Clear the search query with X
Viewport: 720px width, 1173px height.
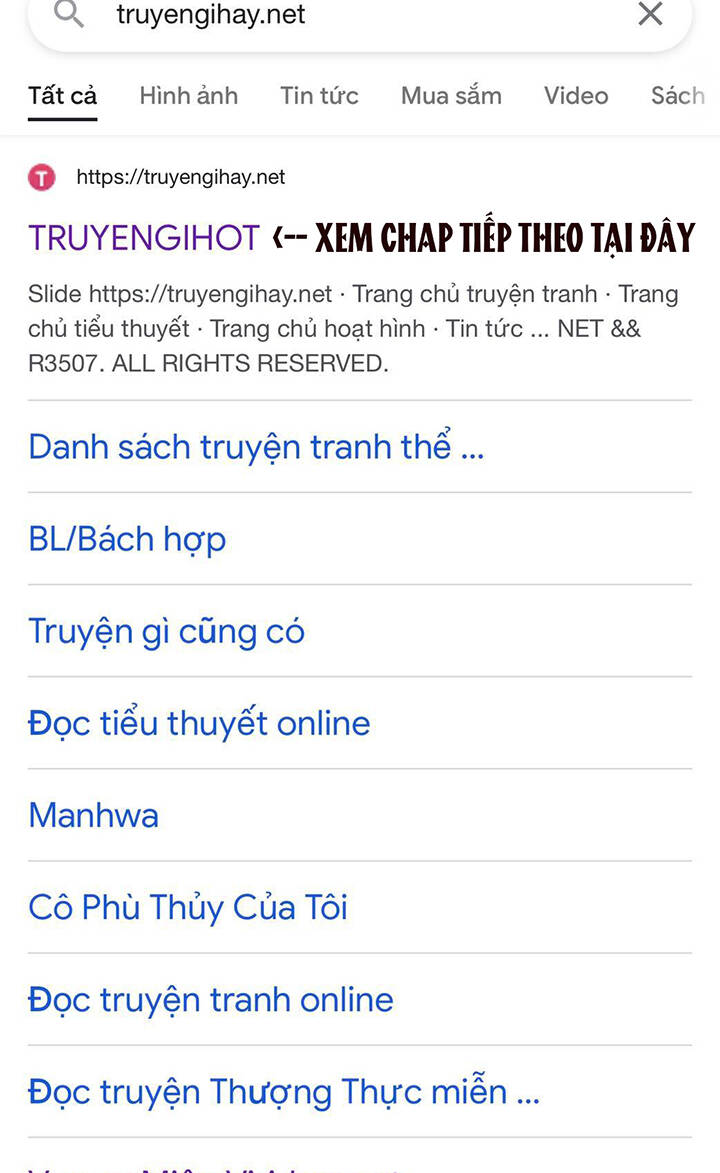coord(650,14)
